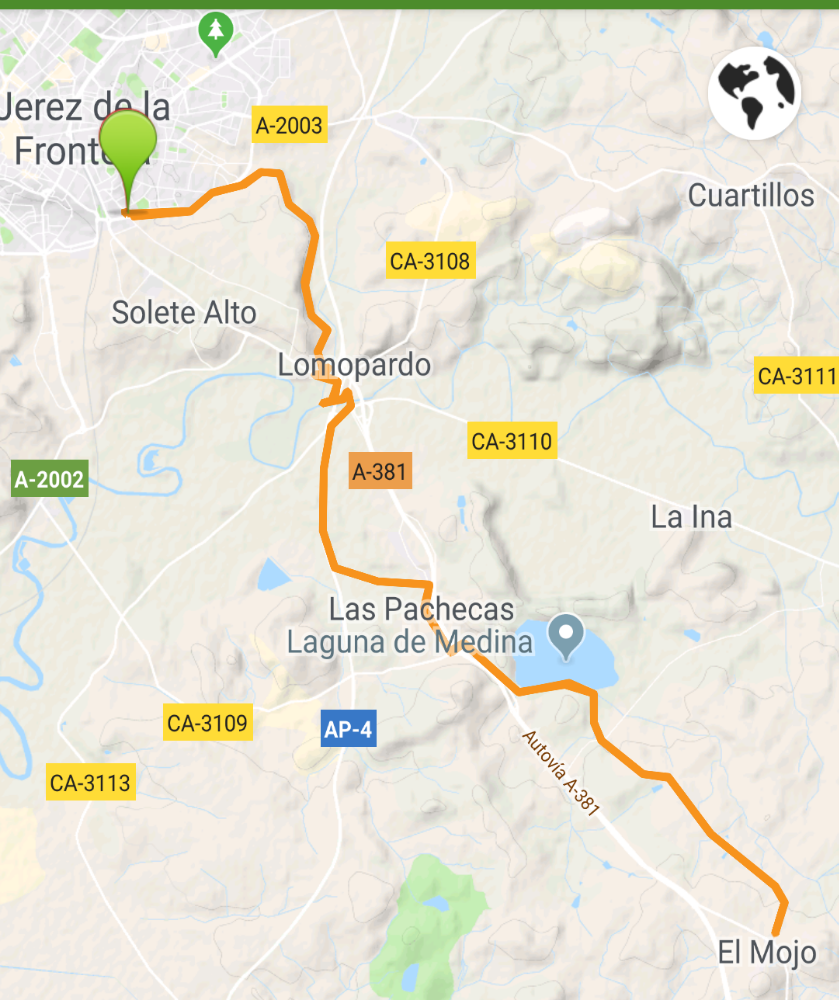This screenshot has width=839, height=1000.
Task: Open the map layer globe button
Action: click(x=754, y=93)
